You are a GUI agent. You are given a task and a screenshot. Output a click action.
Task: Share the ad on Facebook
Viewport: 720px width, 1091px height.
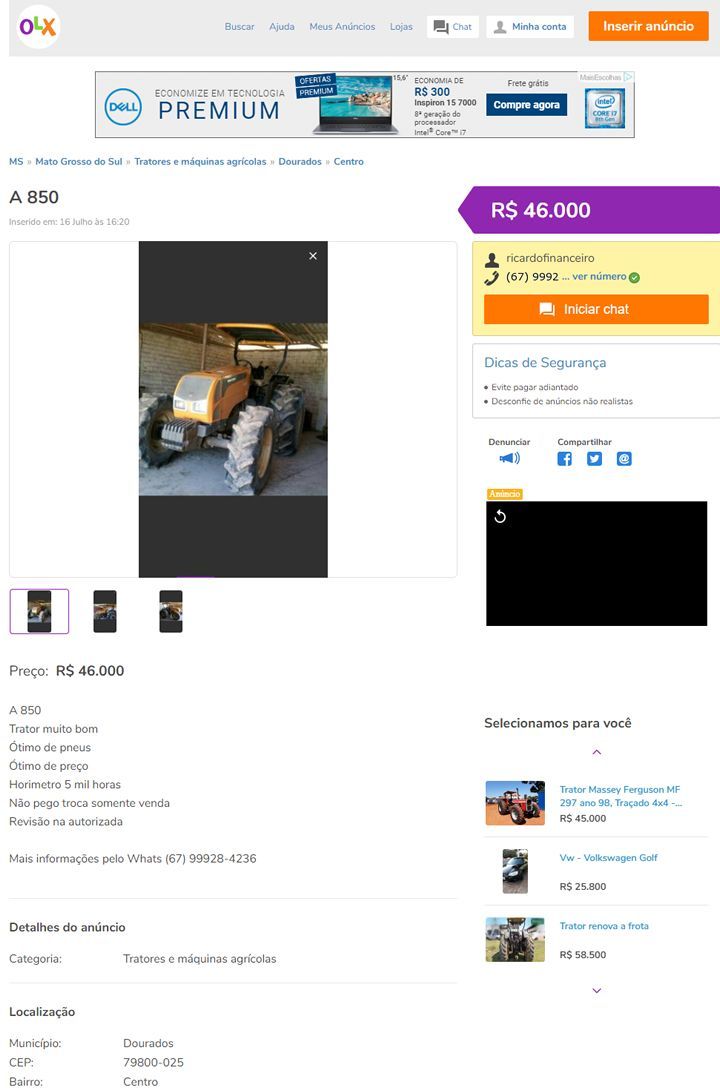click(564, 459)
